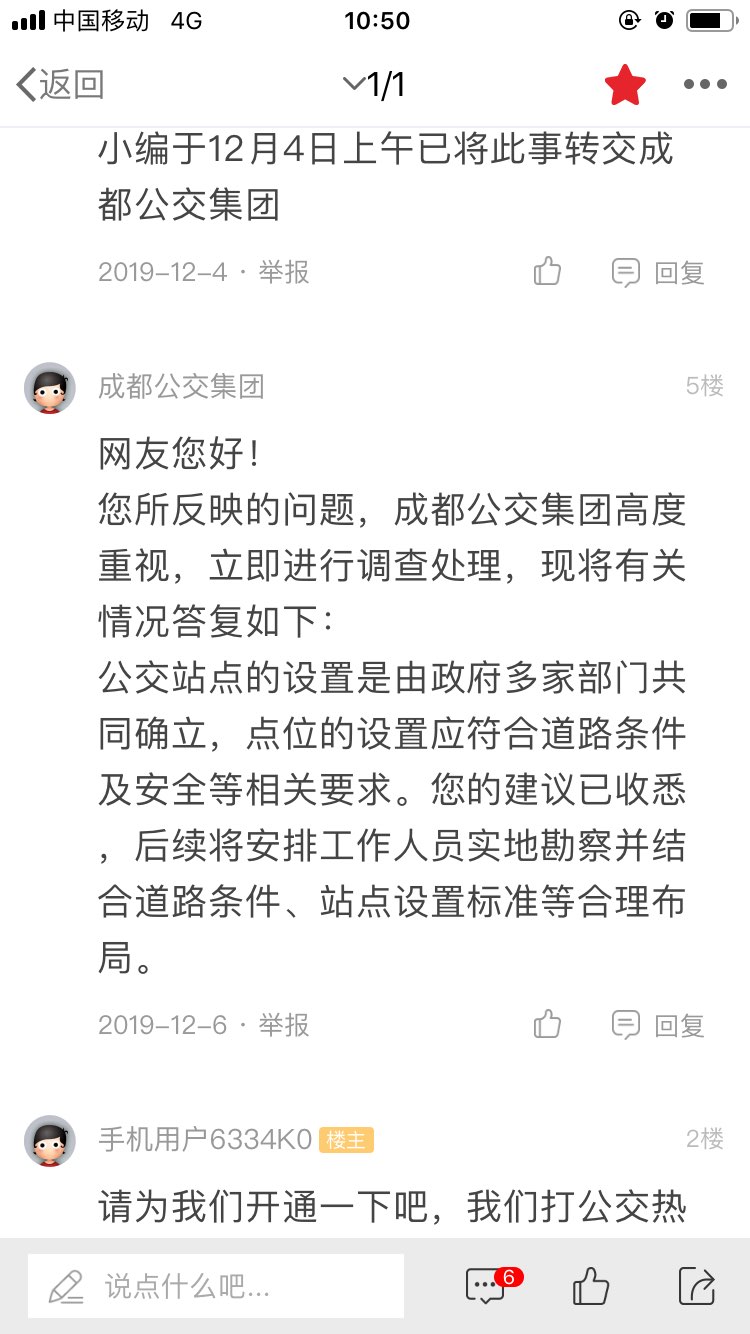The image size is (750, 1334).
Task: Reply to the 成都公交集团 comment
Action: [x=658, y=1025]
